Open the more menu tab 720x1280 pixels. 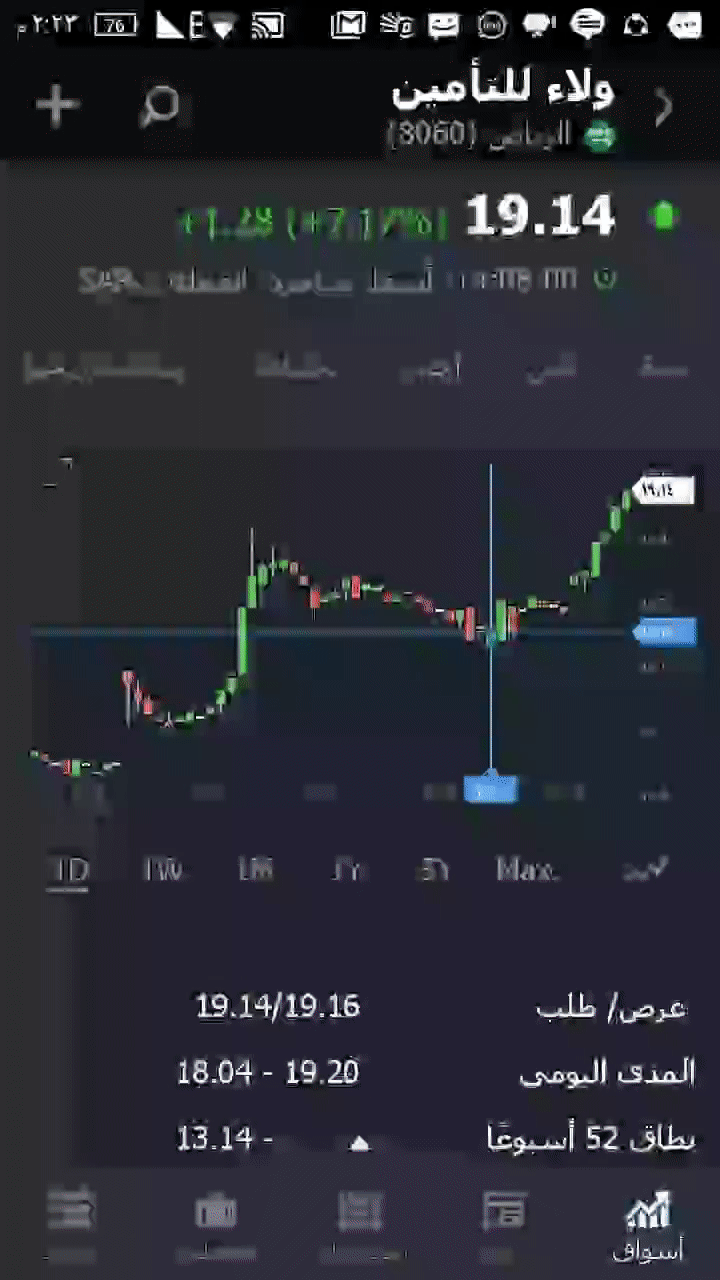(x=72, y=1224)
